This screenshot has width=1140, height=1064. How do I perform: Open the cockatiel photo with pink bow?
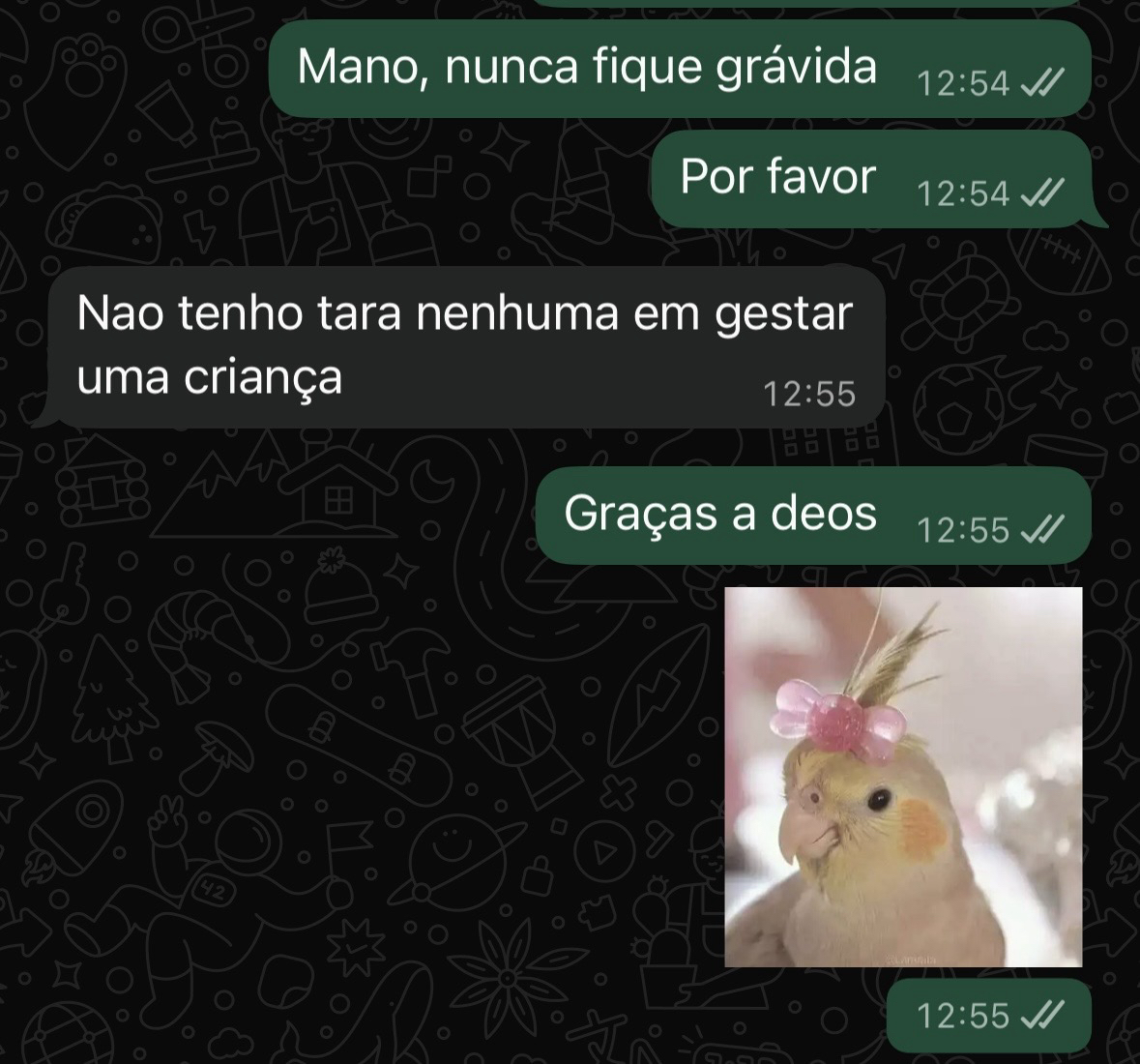(x=903, y=777)
